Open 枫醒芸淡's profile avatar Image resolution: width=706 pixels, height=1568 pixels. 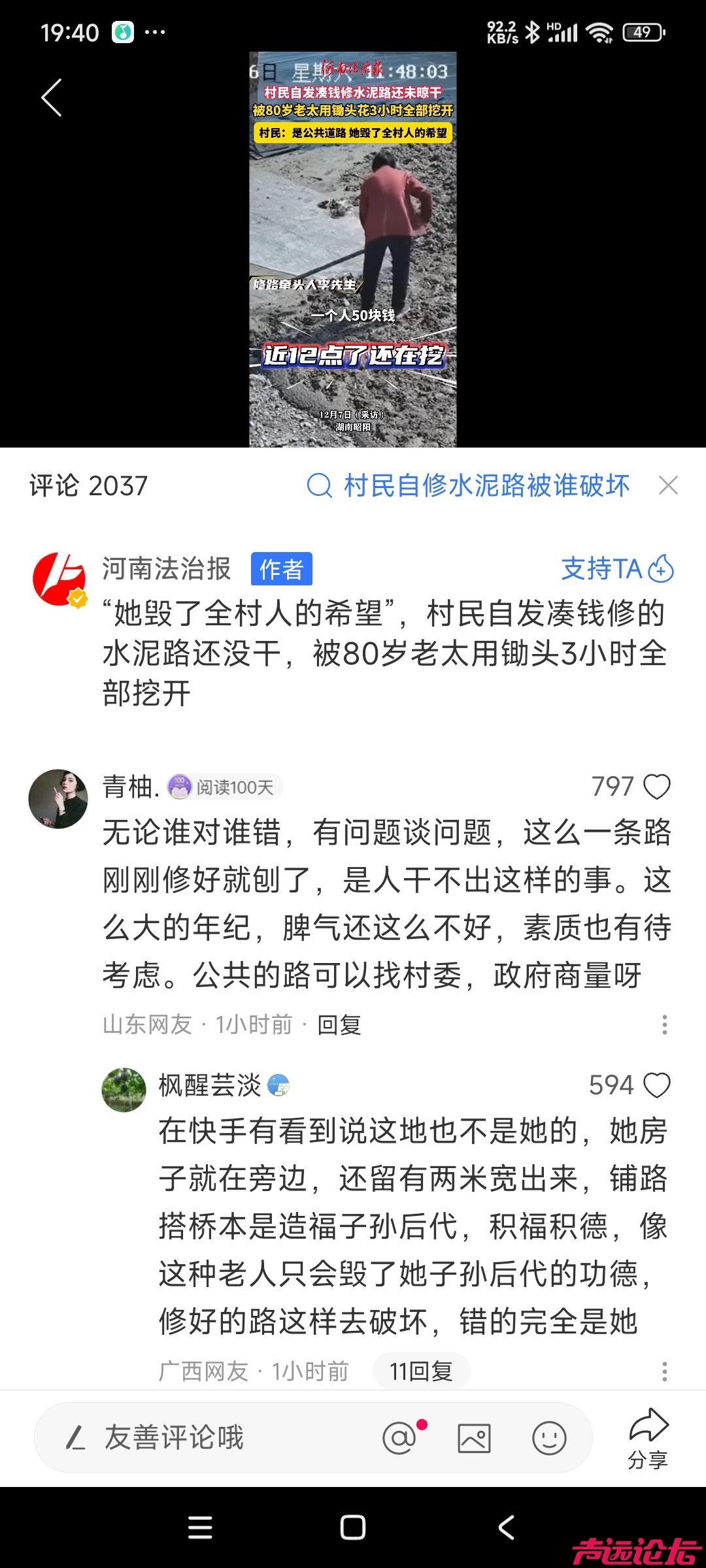pos(124,1089)
